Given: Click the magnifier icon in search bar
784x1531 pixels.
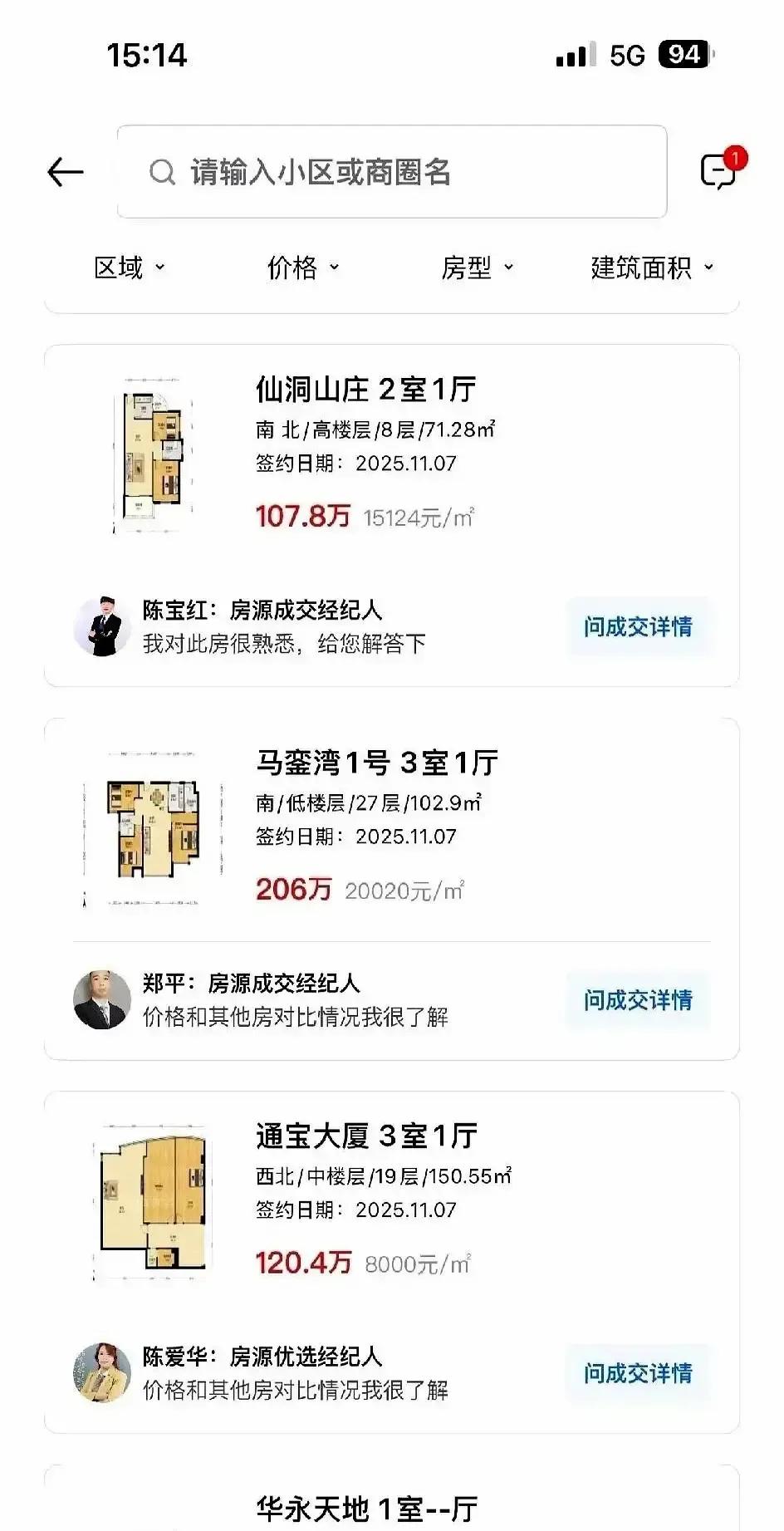Looking at the screenshot, I should [x=161, y=172].
